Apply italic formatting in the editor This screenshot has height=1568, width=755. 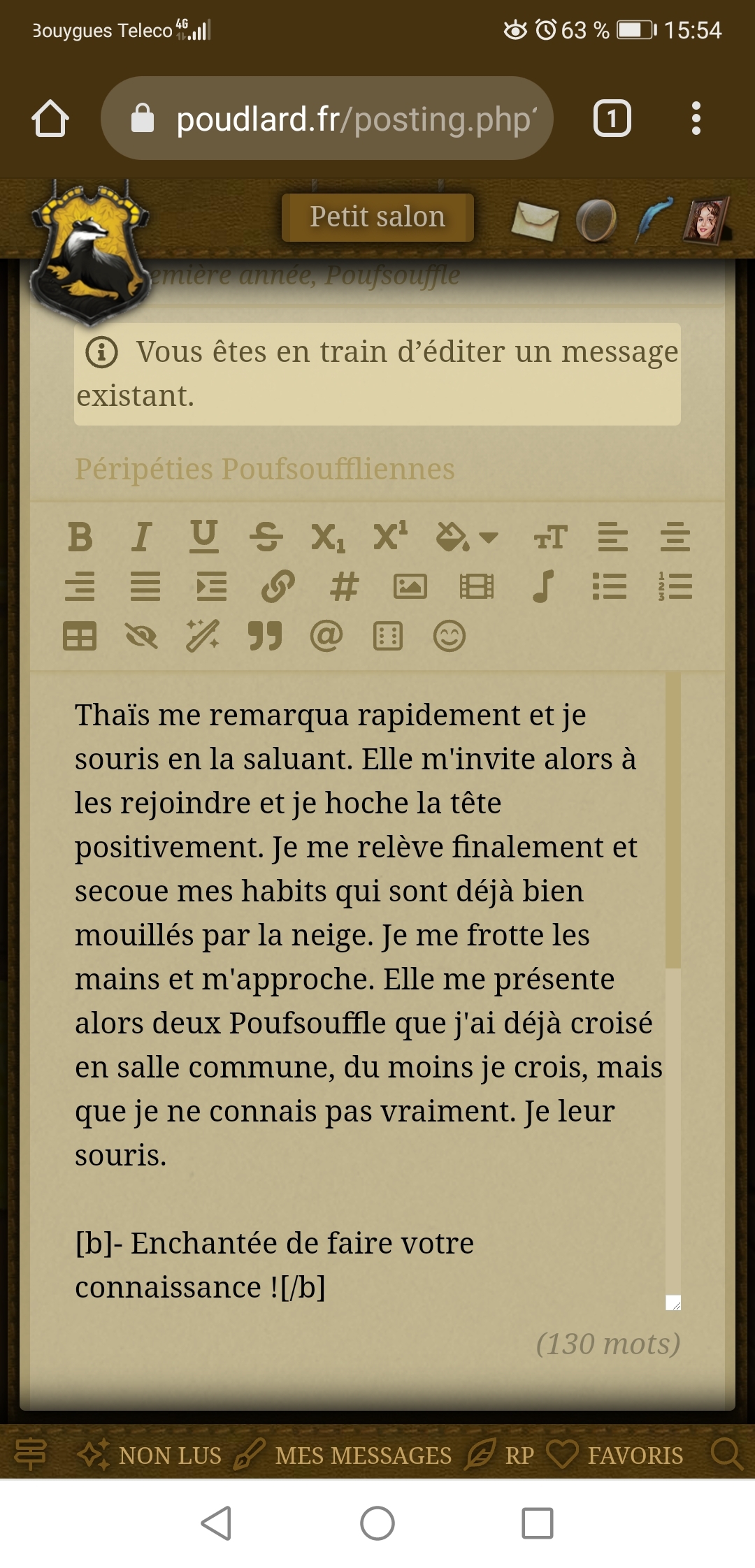142,537
